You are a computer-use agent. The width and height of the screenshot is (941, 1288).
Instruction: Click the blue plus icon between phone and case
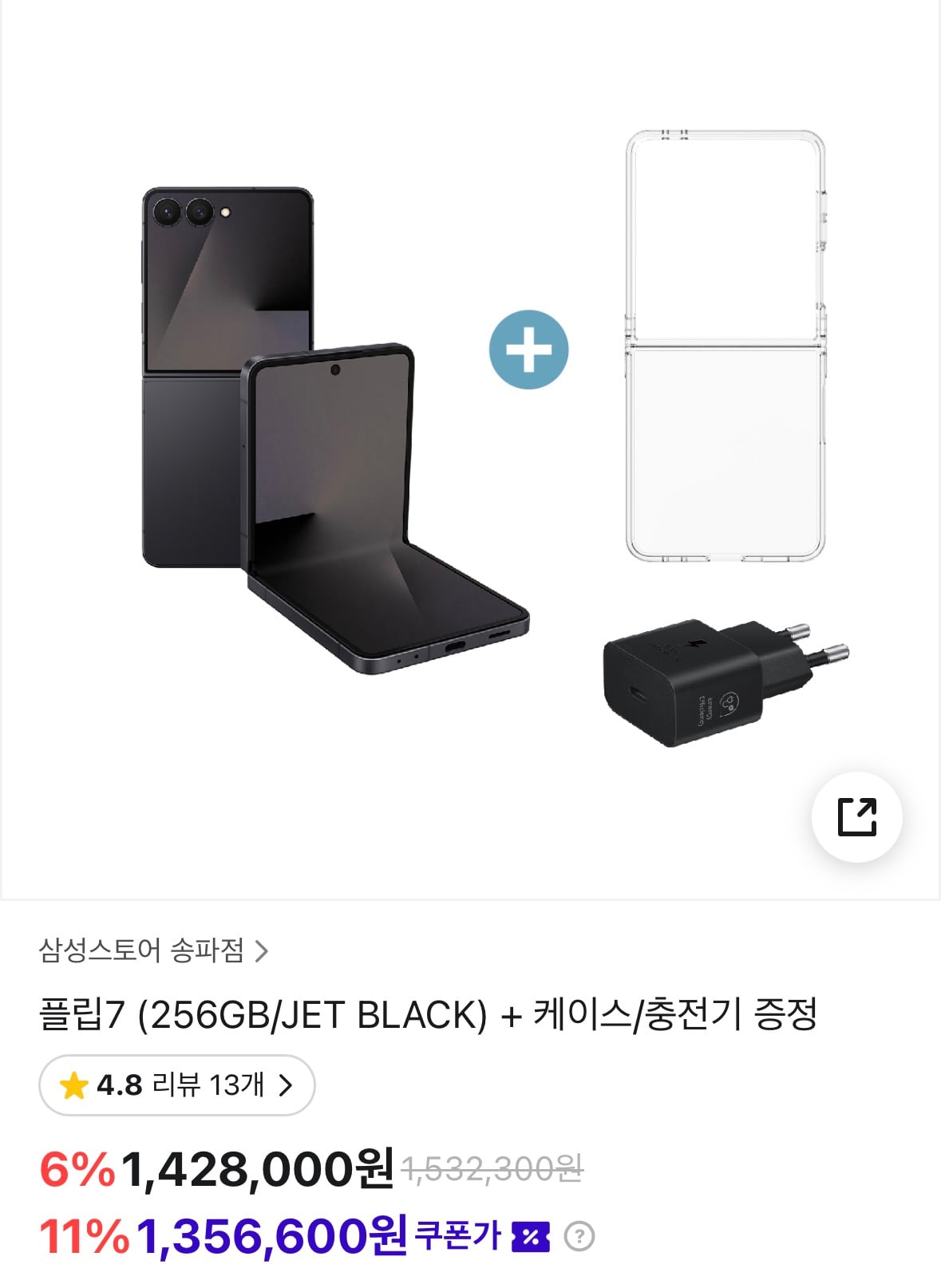click(x=530, y=350)
